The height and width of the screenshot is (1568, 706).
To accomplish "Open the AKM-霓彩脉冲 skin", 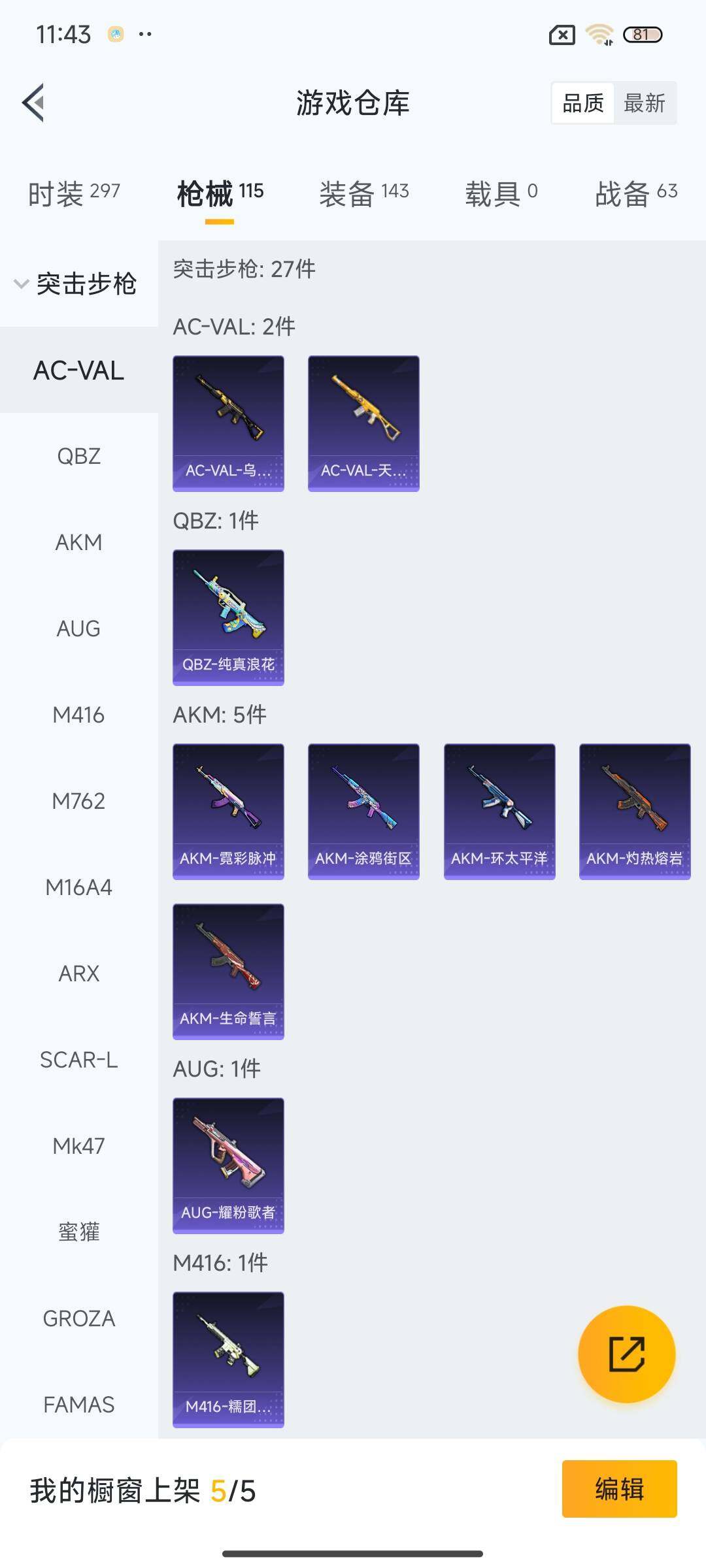I will tap(228, 811).
